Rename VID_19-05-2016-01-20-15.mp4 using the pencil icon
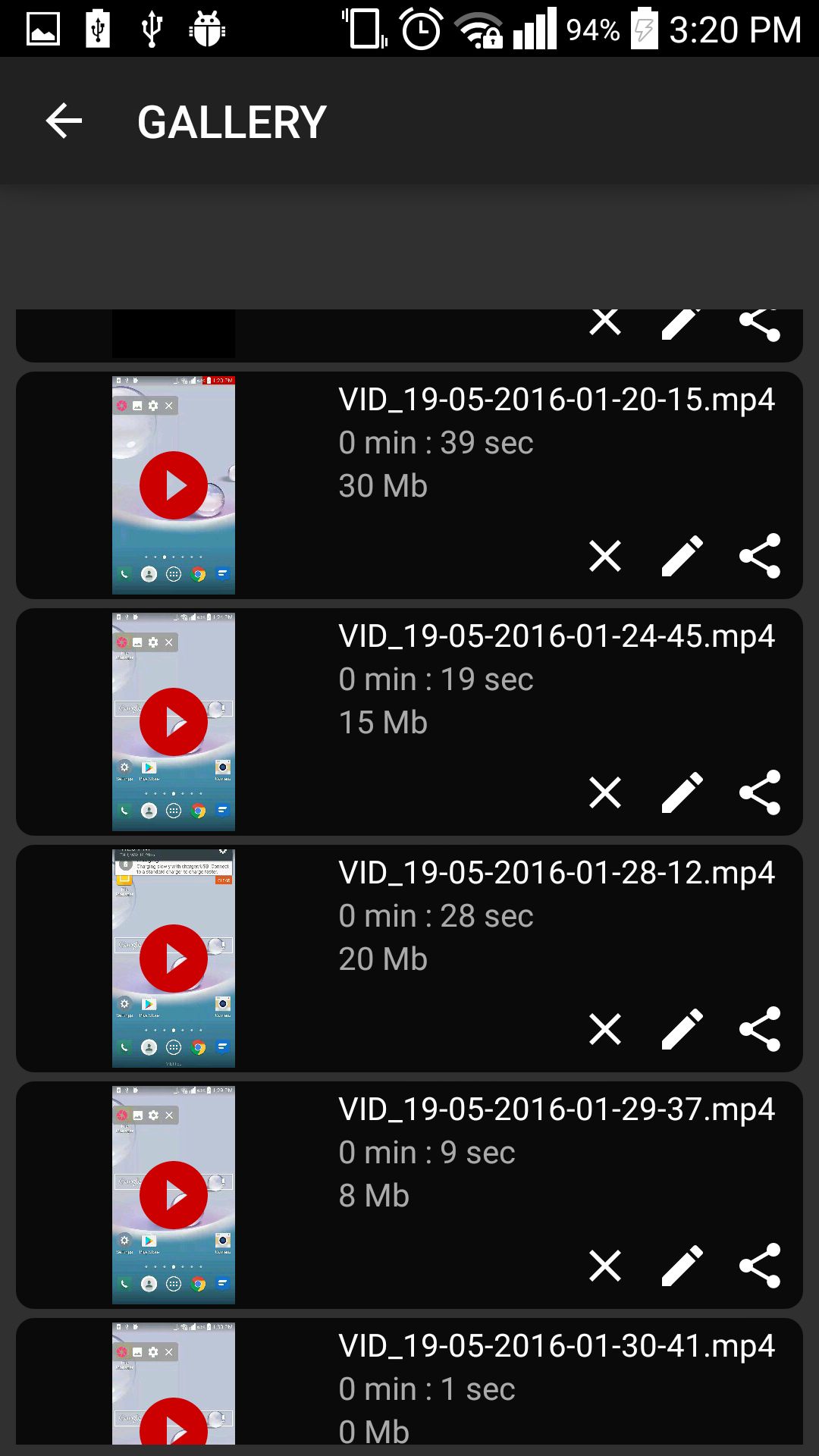 coord(682,556)
